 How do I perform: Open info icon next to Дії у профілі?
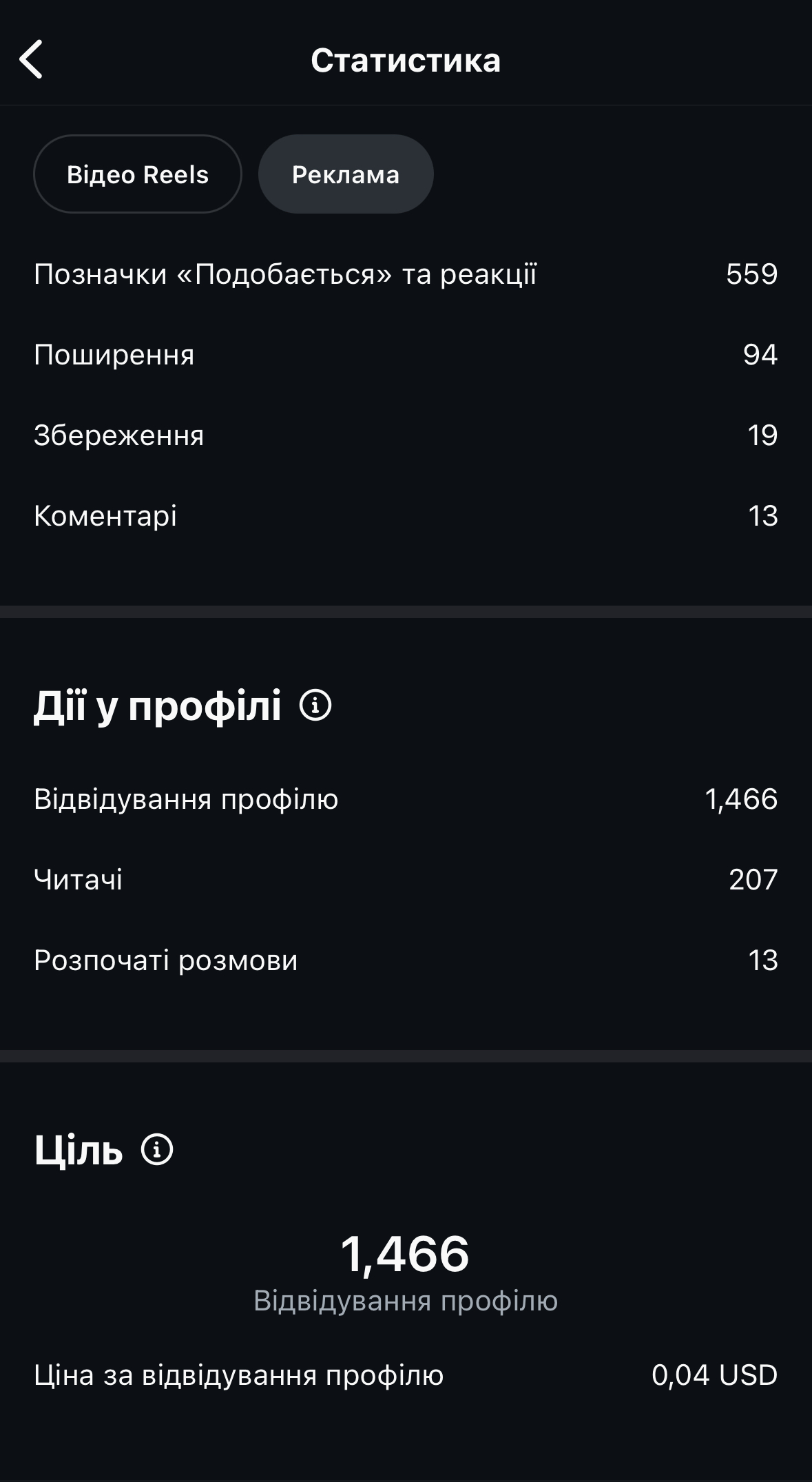(x=316, y=706)
